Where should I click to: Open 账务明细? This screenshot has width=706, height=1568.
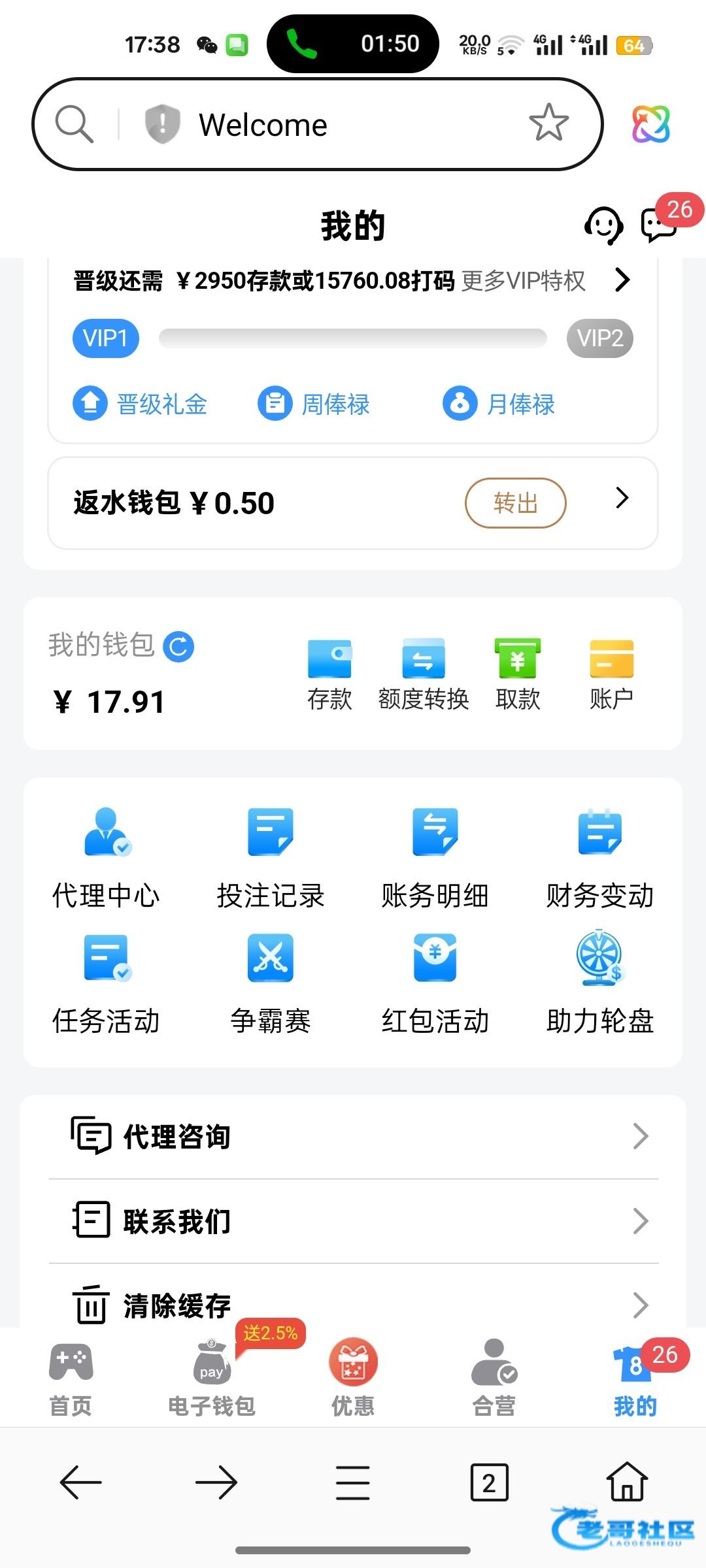[435, 857]
